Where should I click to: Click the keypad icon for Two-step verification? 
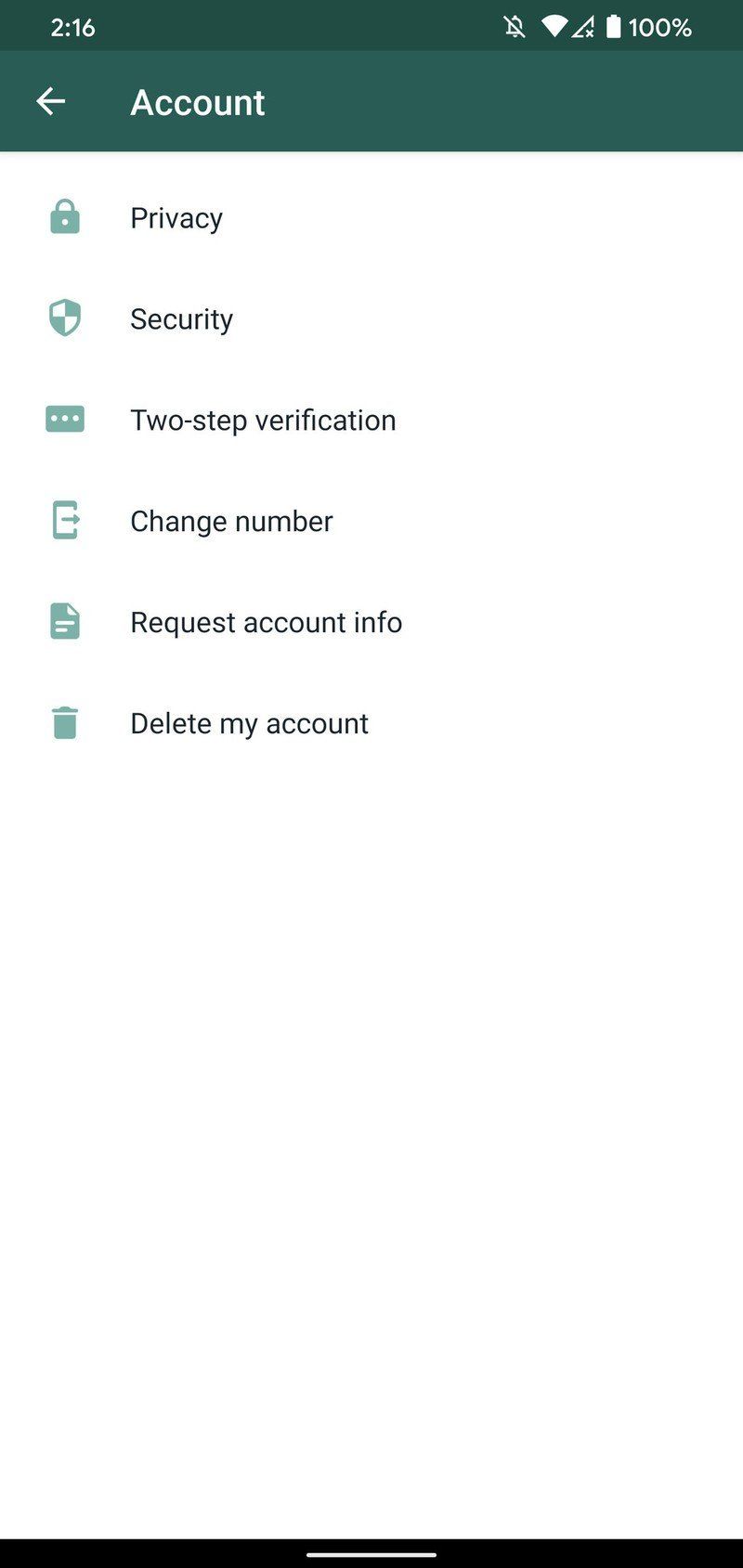pyautogui.click(x=64, y=420)
